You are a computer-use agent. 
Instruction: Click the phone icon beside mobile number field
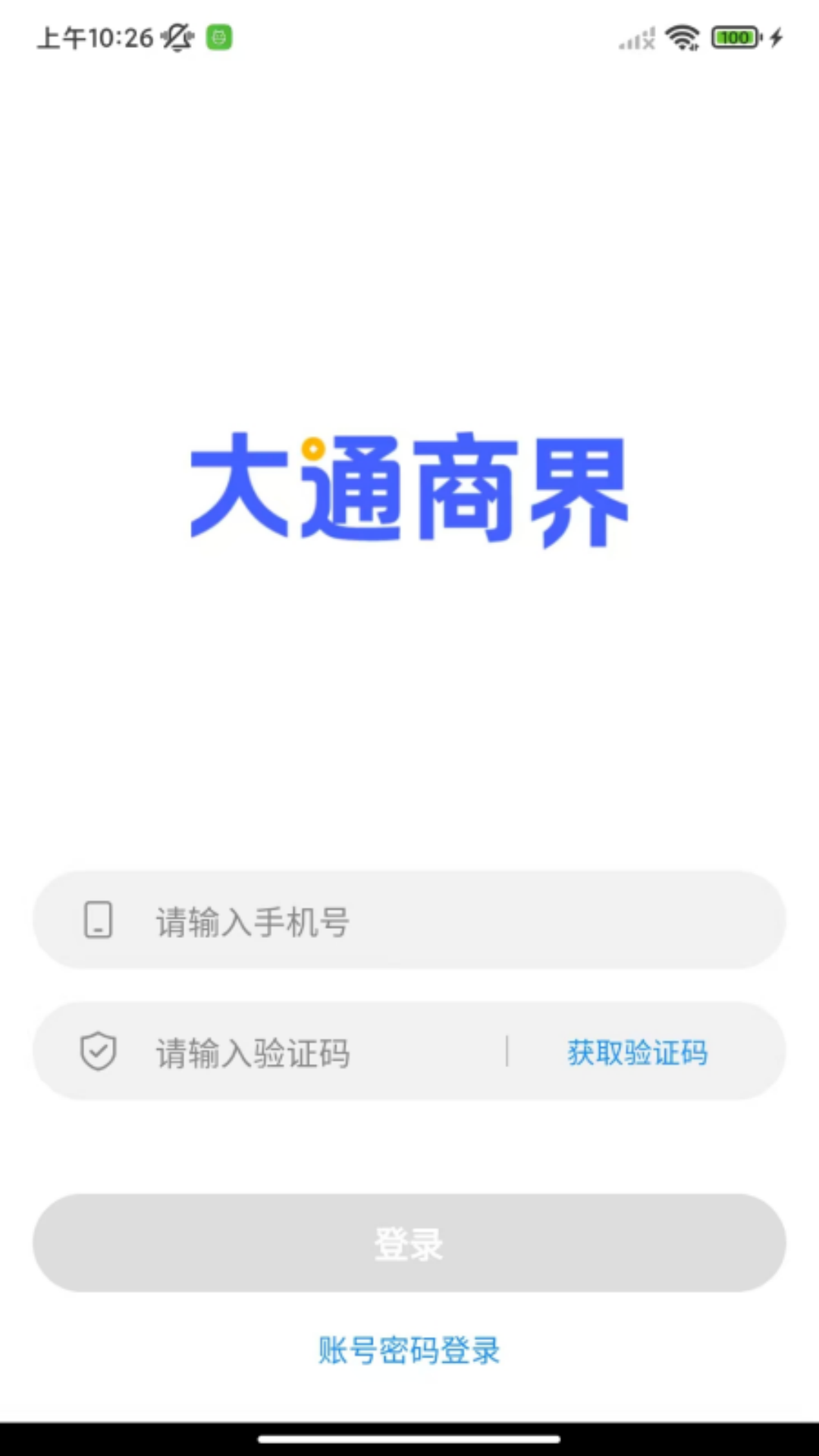pos(99,921)
